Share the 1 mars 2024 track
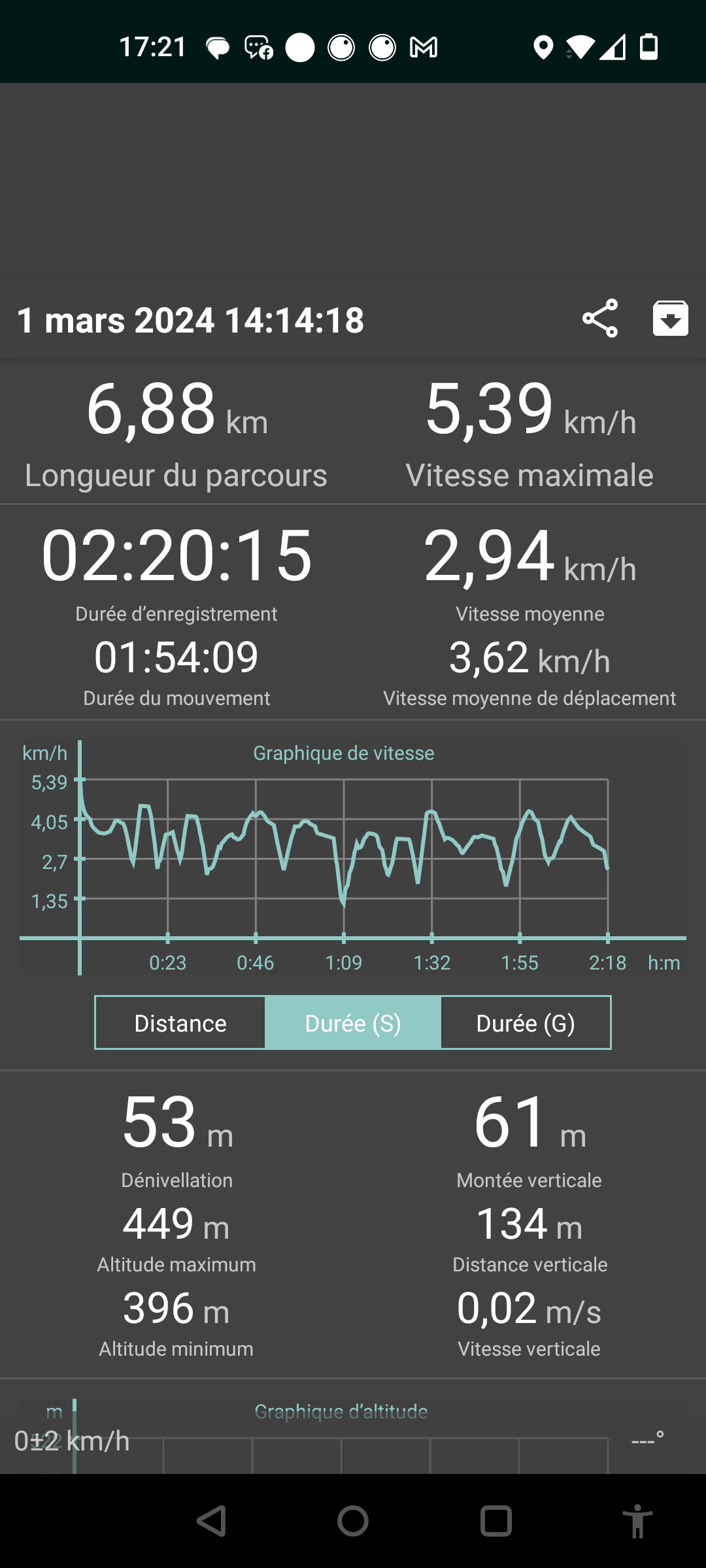The width and height of the screenshot is (706, 1568). tap(599, 318)
